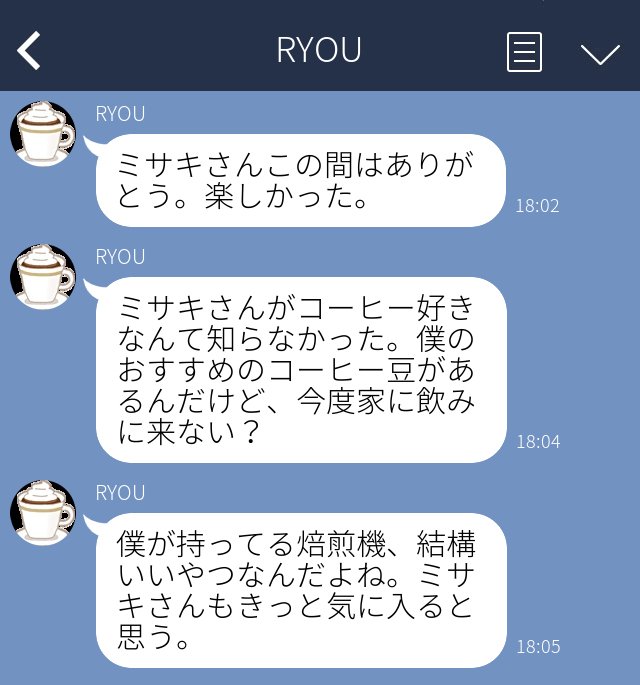Image resolution: width=640 pixels, height=685 pixels.
Task: Go back from the RYOU chat
Action: (x=29, y=51)
